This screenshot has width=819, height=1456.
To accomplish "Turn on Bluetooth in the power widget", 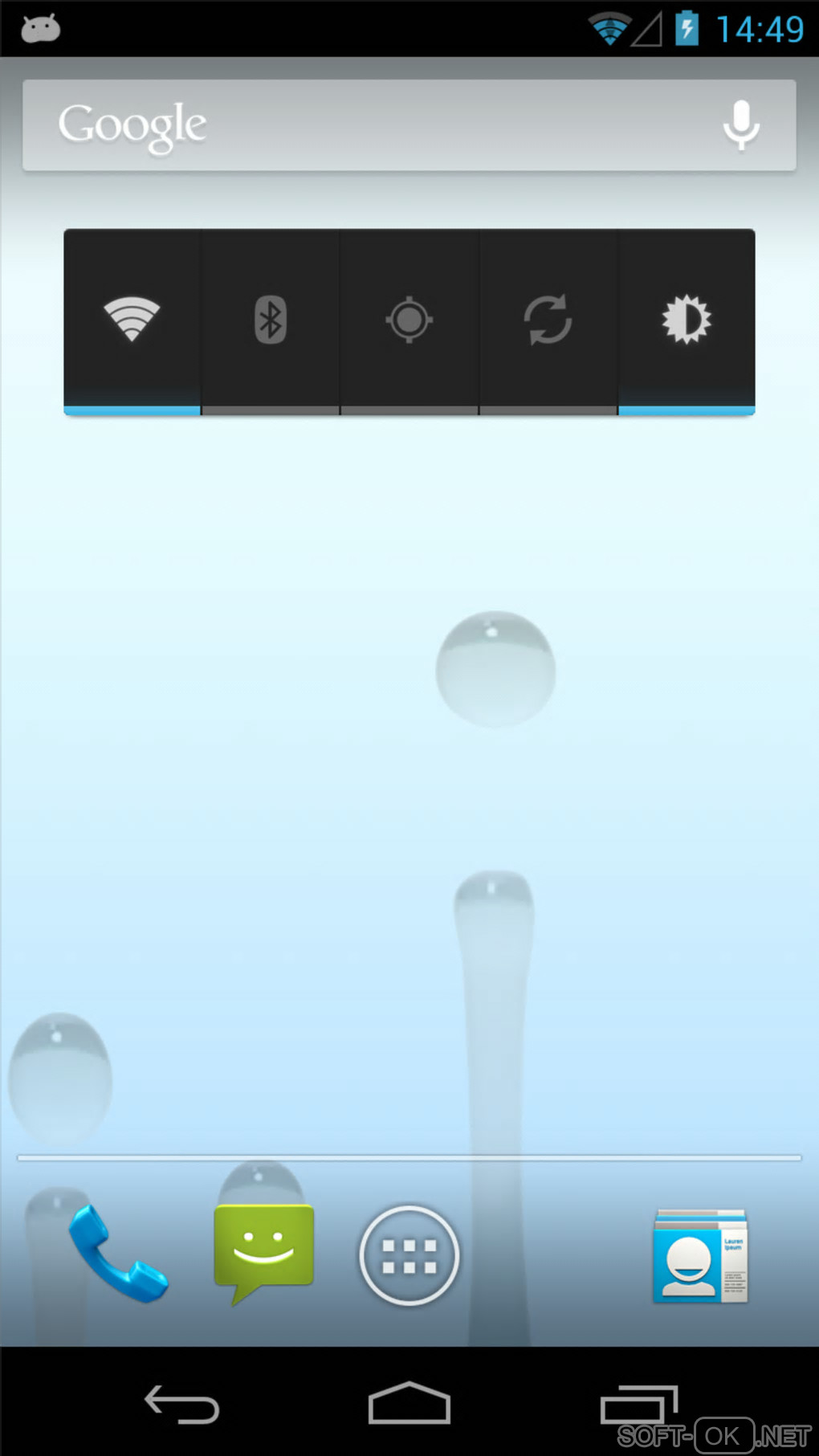I will tap(271, 320).
